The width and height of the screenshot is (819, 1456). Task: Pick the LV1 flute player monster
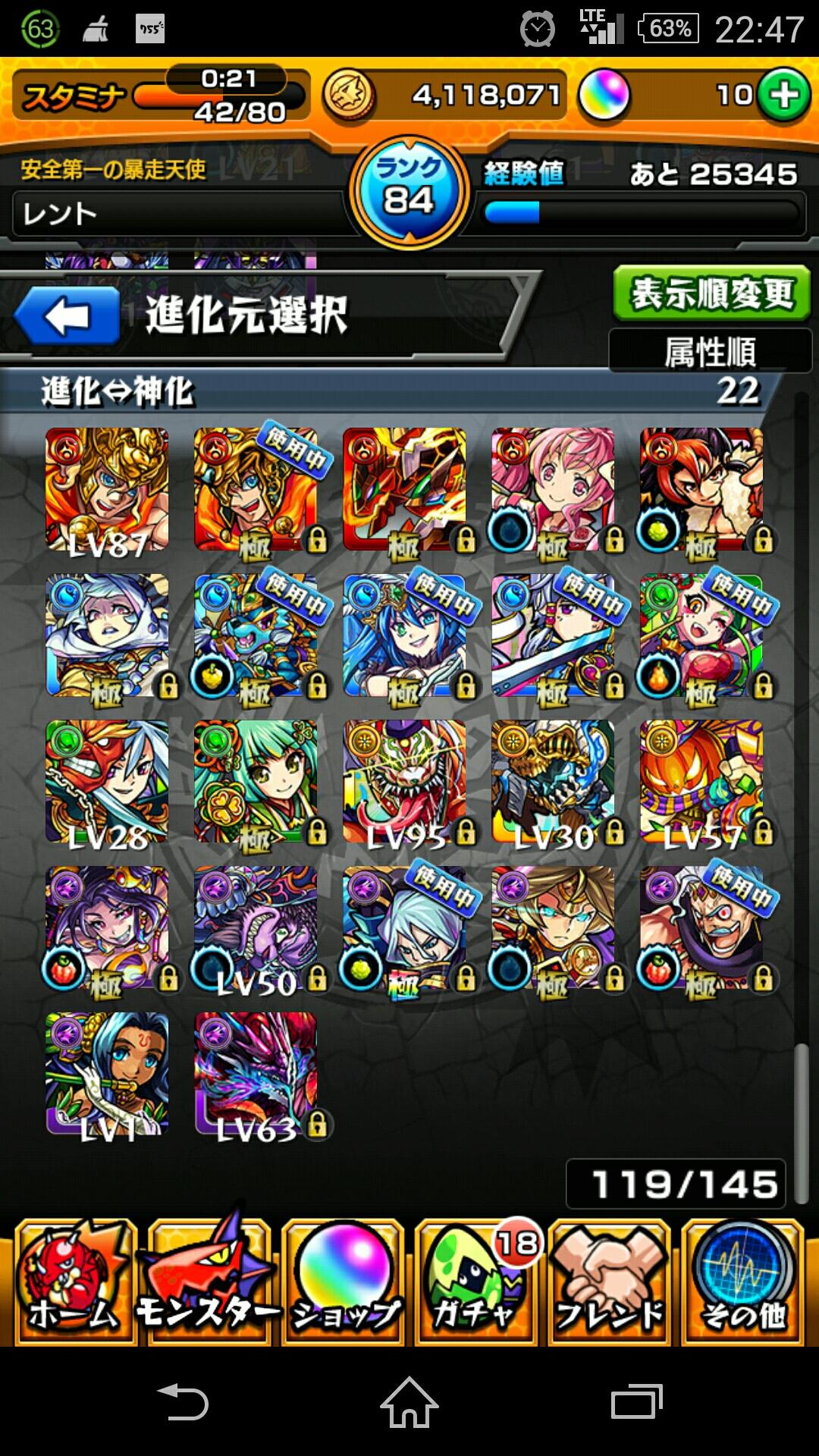pos(107,1075)
